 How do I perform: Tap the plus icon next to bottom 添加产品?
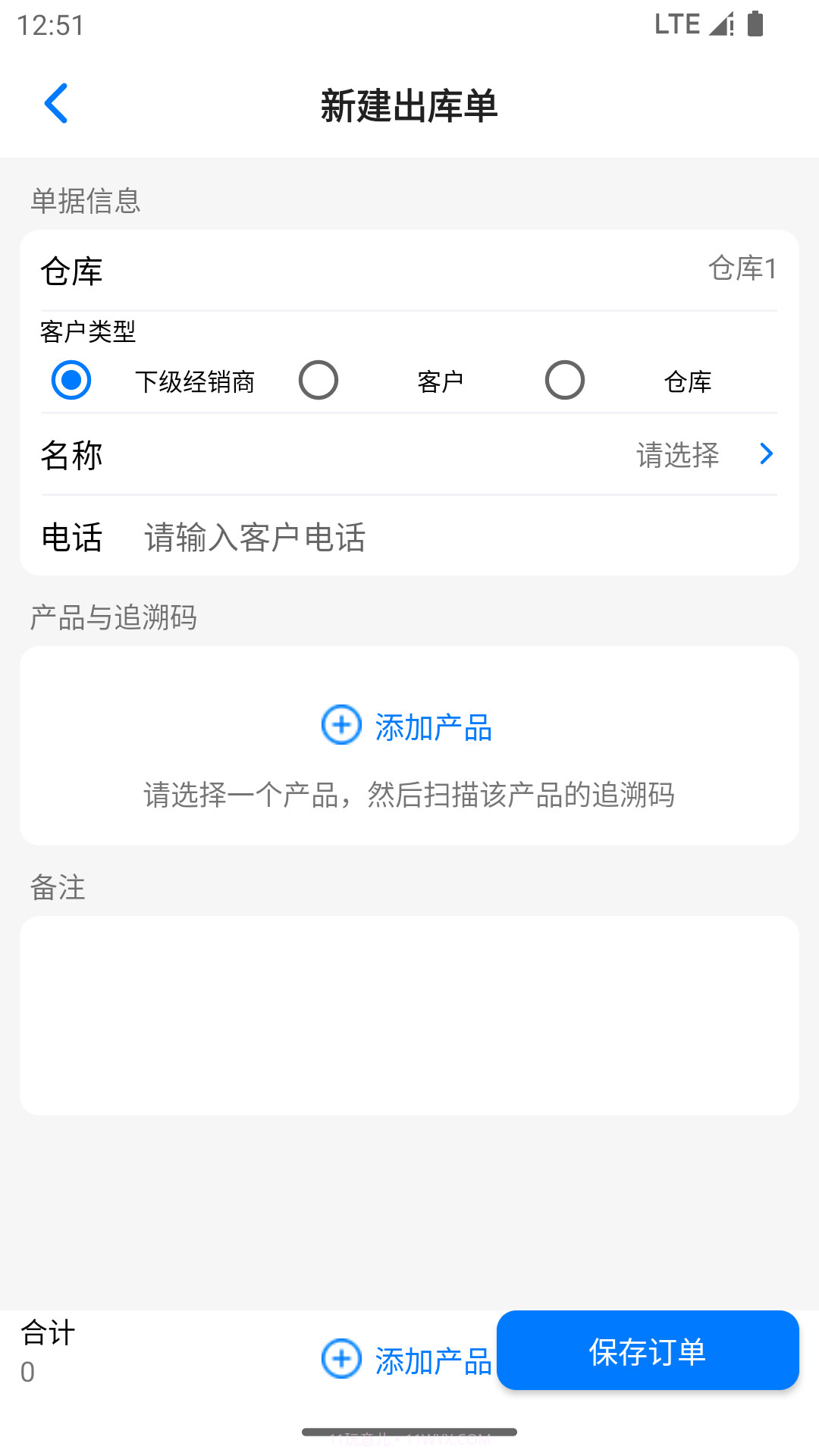click(340, 1358)
